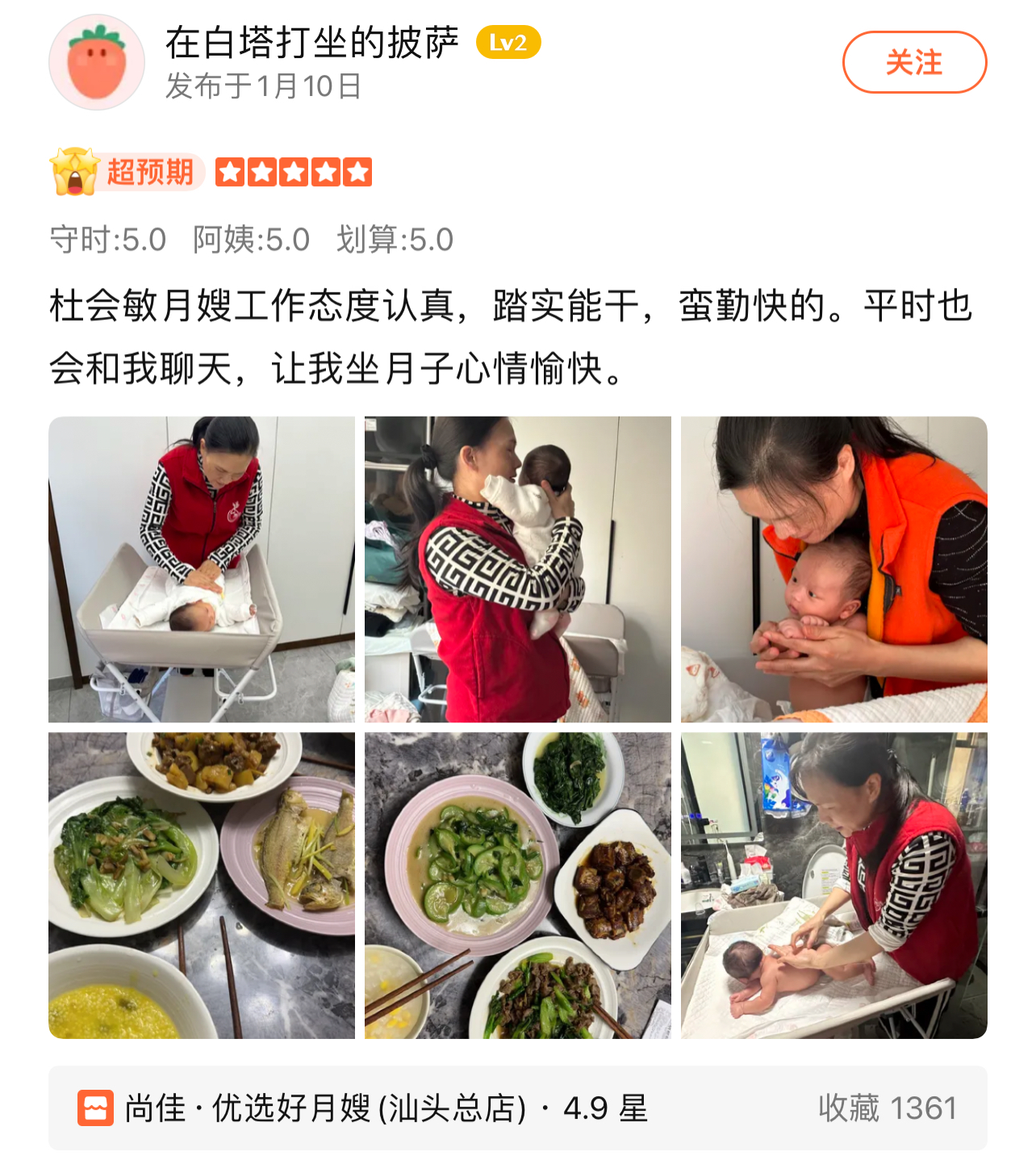Open username 在白塔打坐的披萨 profile

(x=312, y=43)
